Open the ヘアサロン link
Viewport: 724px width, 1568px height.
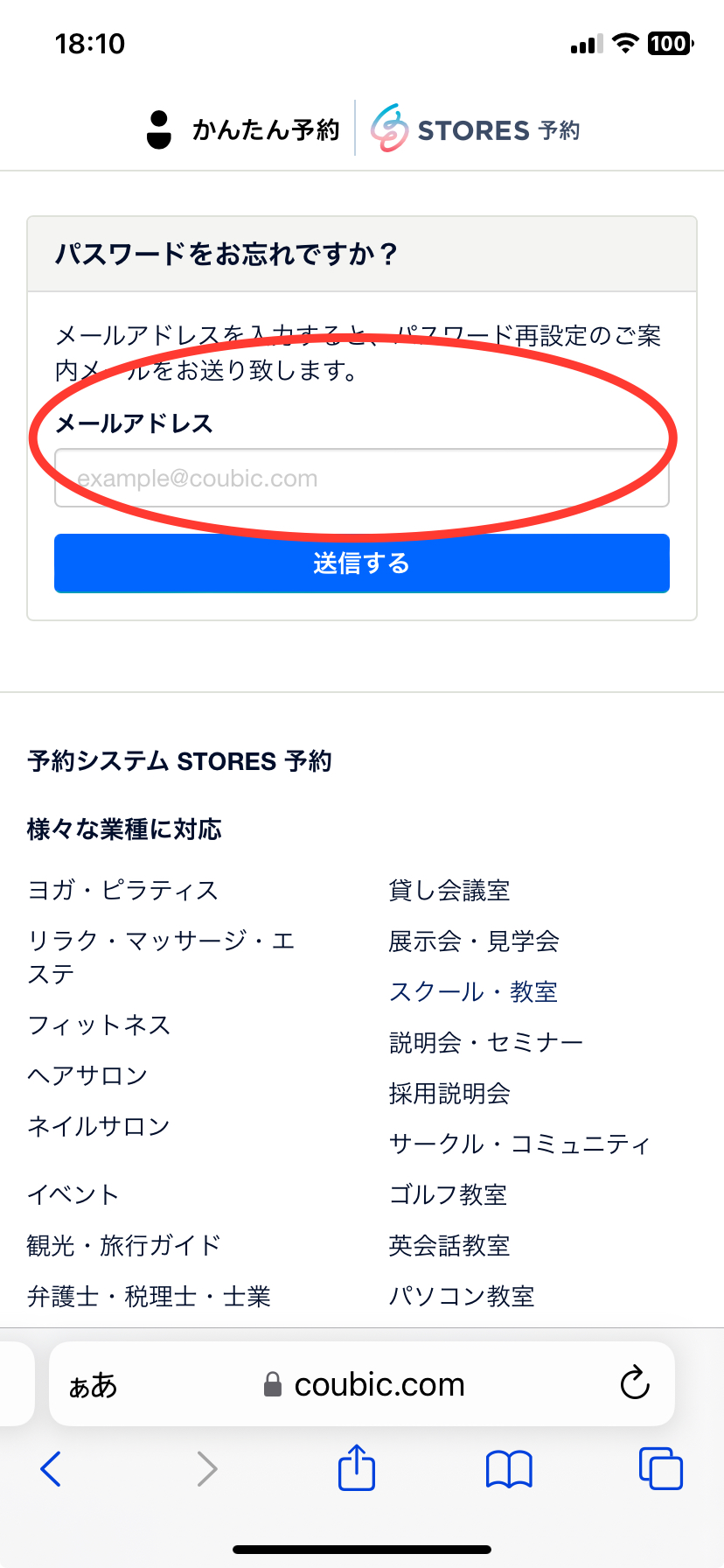pos(87,1075)
